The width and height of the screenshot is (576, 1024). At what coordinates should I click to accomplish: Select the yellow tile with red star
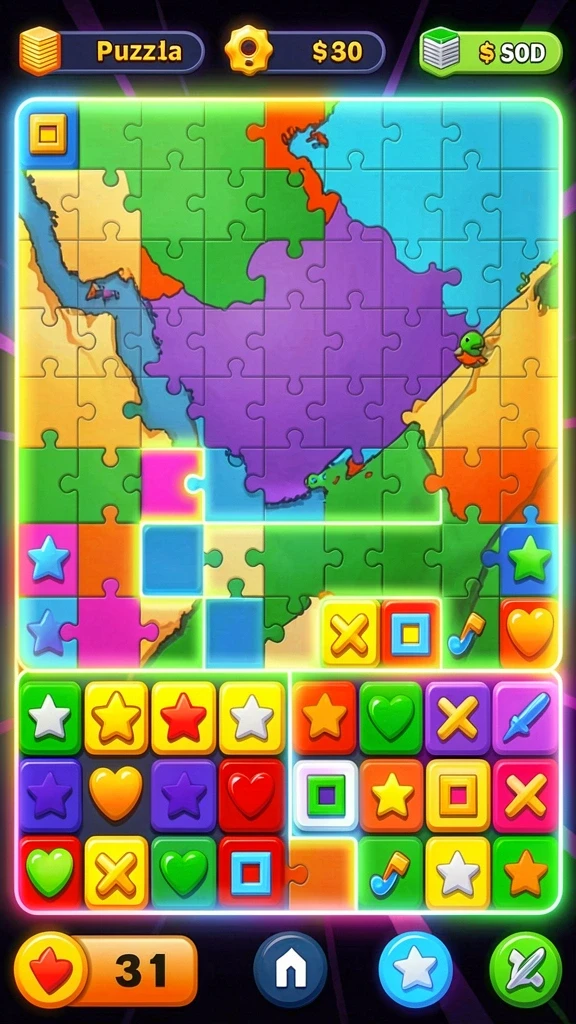click(x=183, y=717)
